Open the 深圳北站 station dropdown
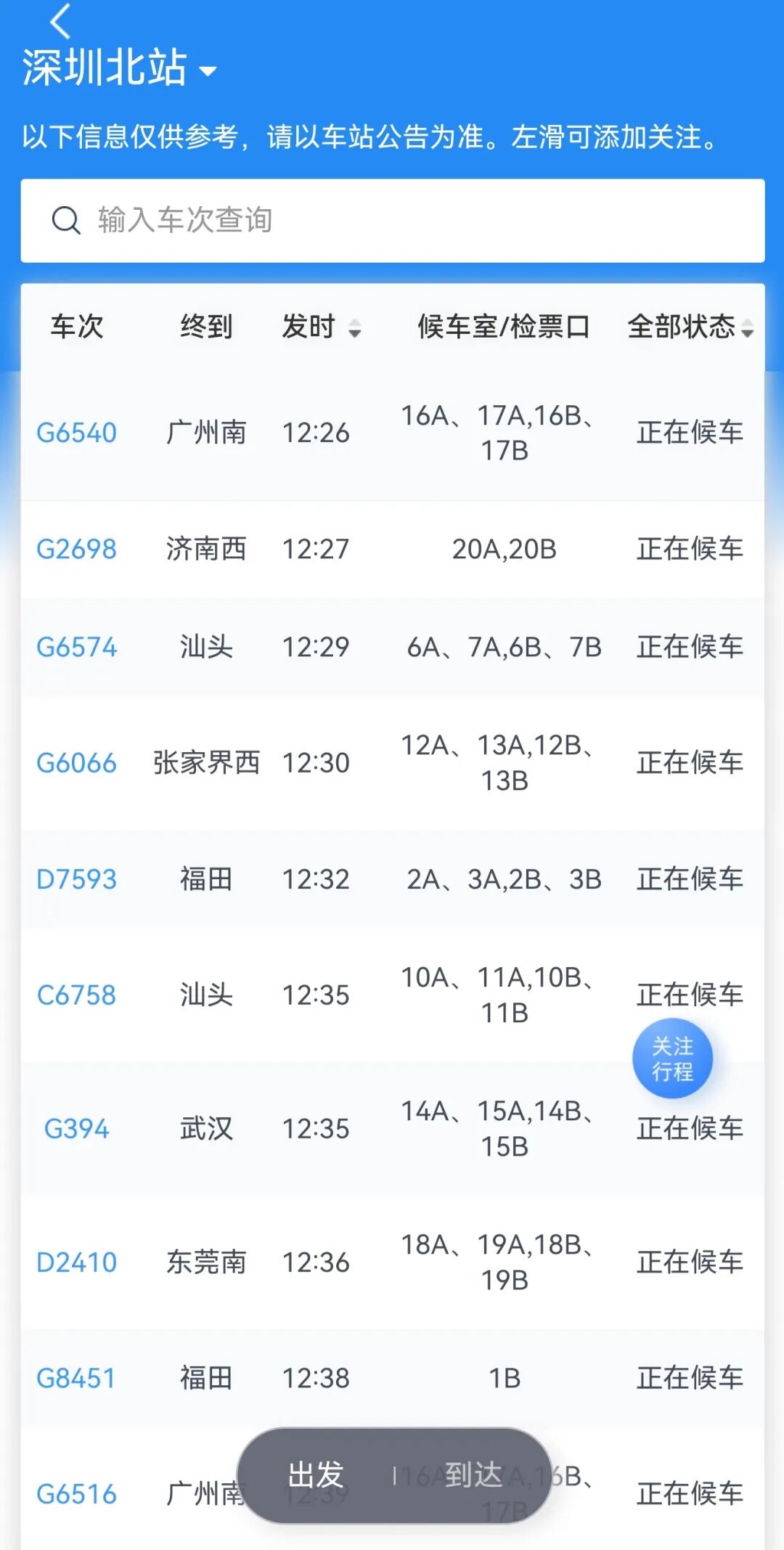 [120, 69]
